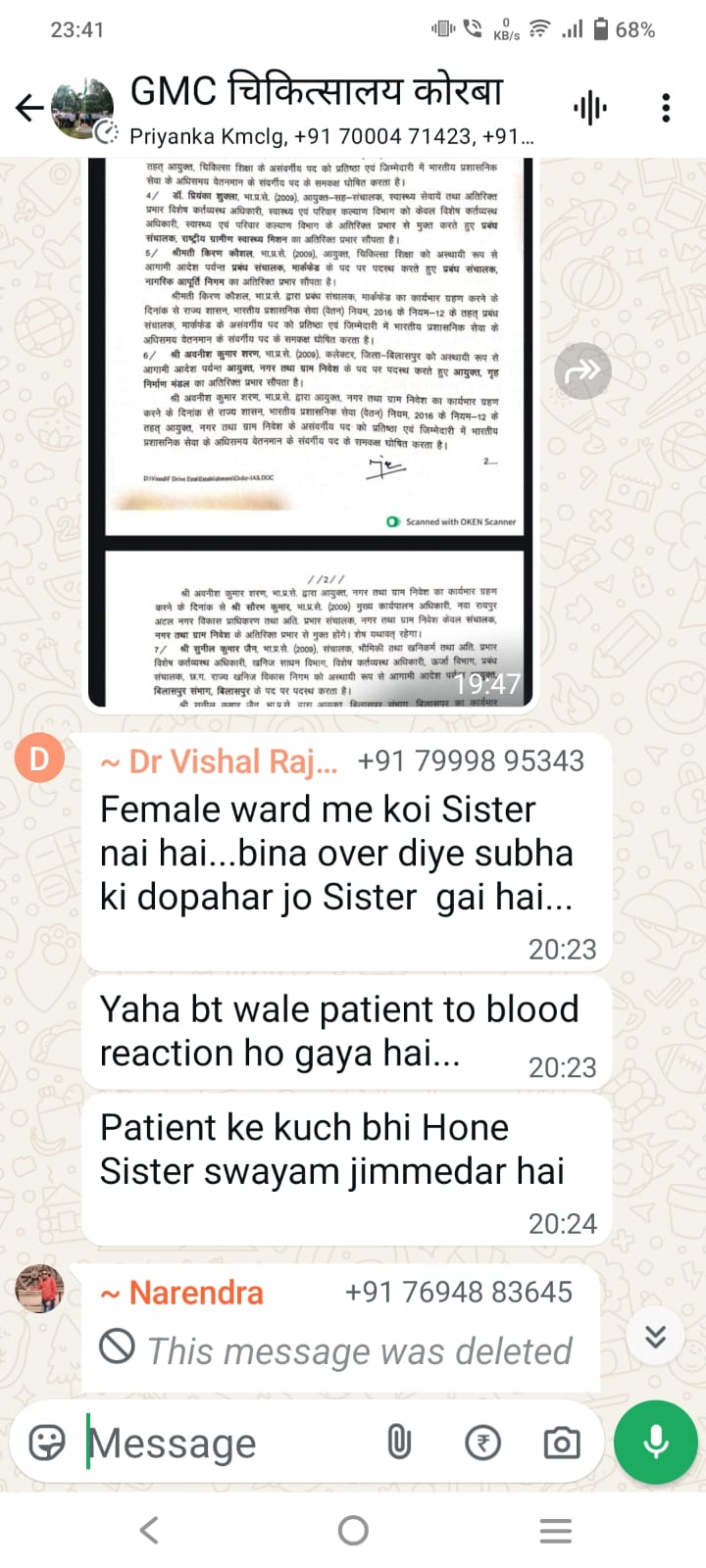Attach a file with the paperclip
The width and height of the screenshot is (706, 1568).
[398, 1443]
